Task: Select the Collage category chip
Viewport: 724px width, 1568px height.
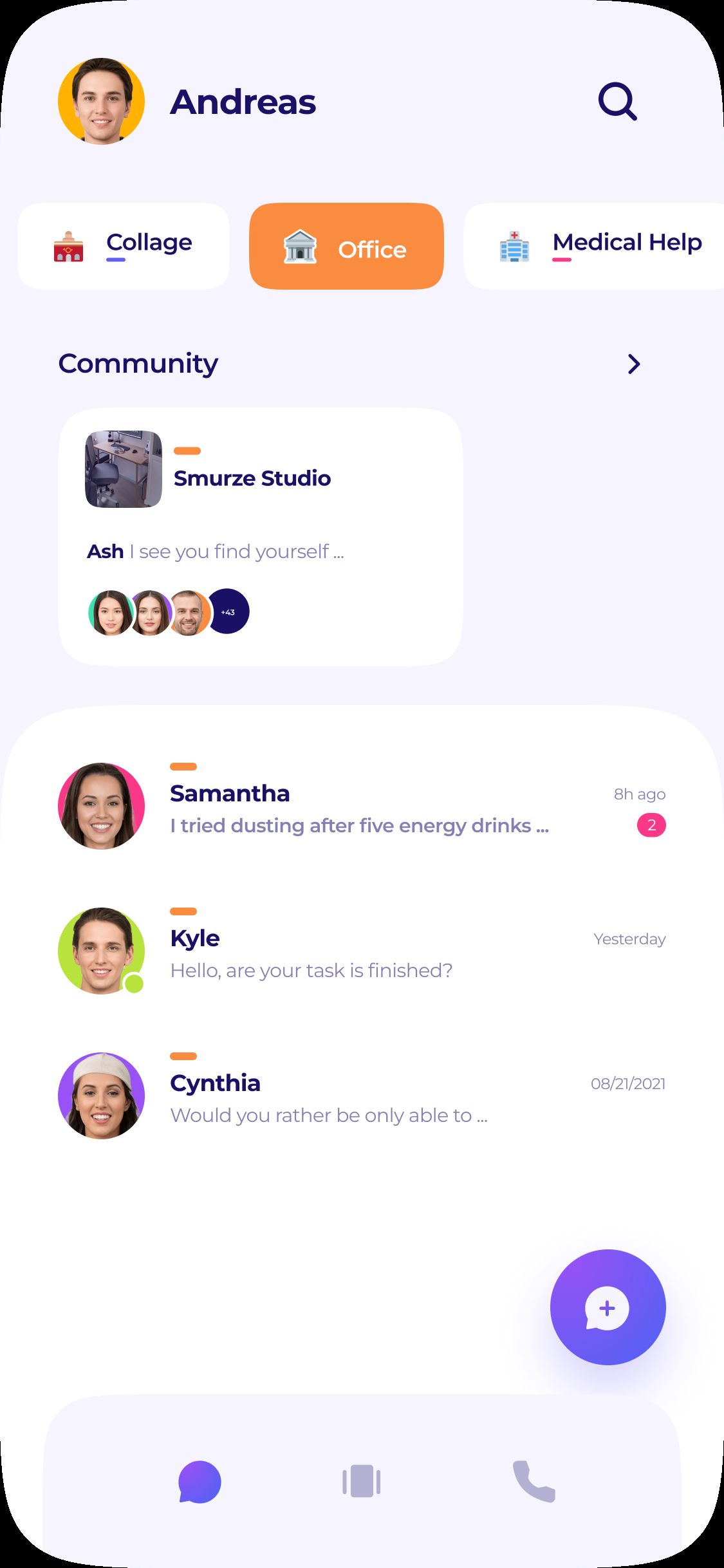Action: tap(124, 246)
